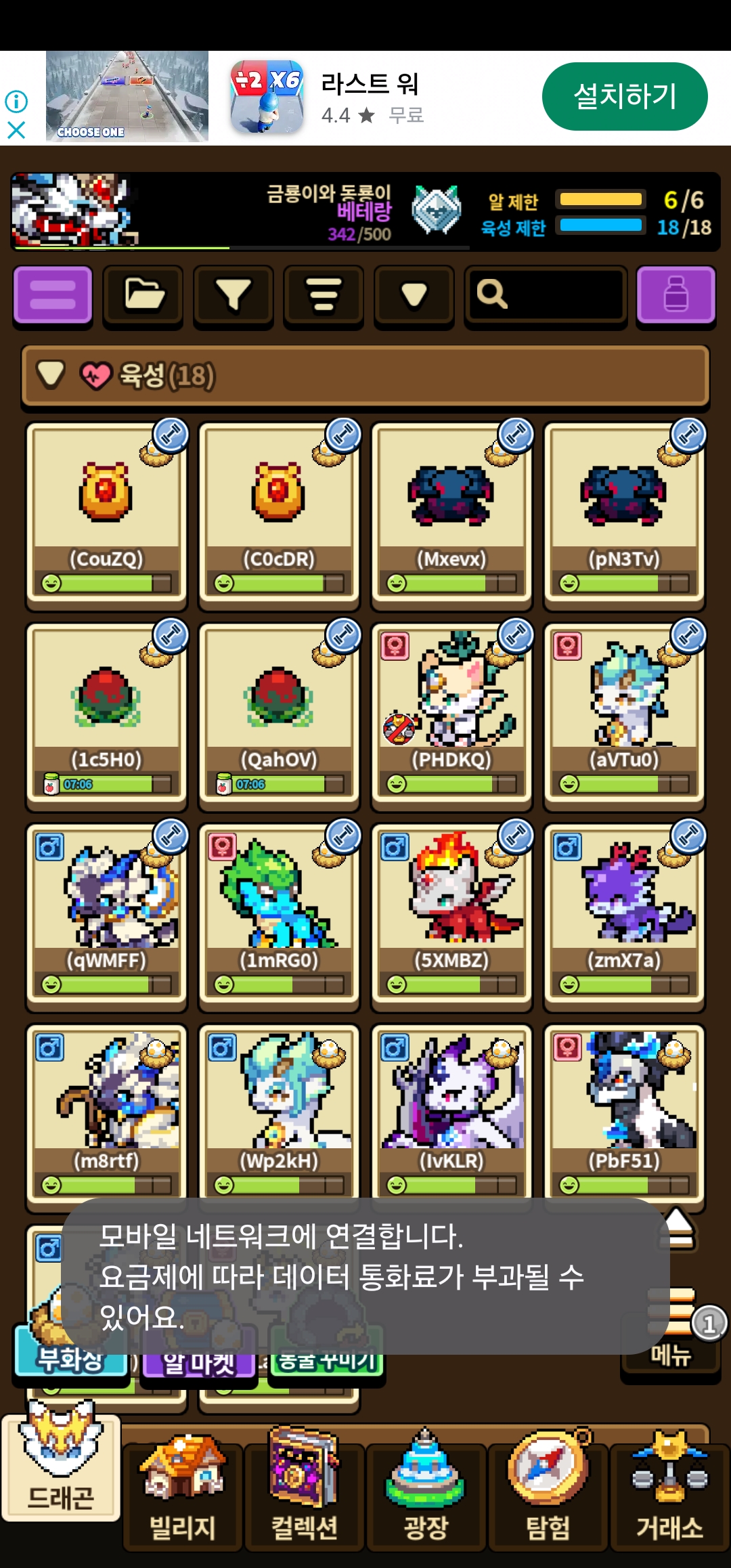Tap the 설치하기 install button in ad
Image resolution: width=731 pixels, height=1568 pixels.
(x=624, y=96)
